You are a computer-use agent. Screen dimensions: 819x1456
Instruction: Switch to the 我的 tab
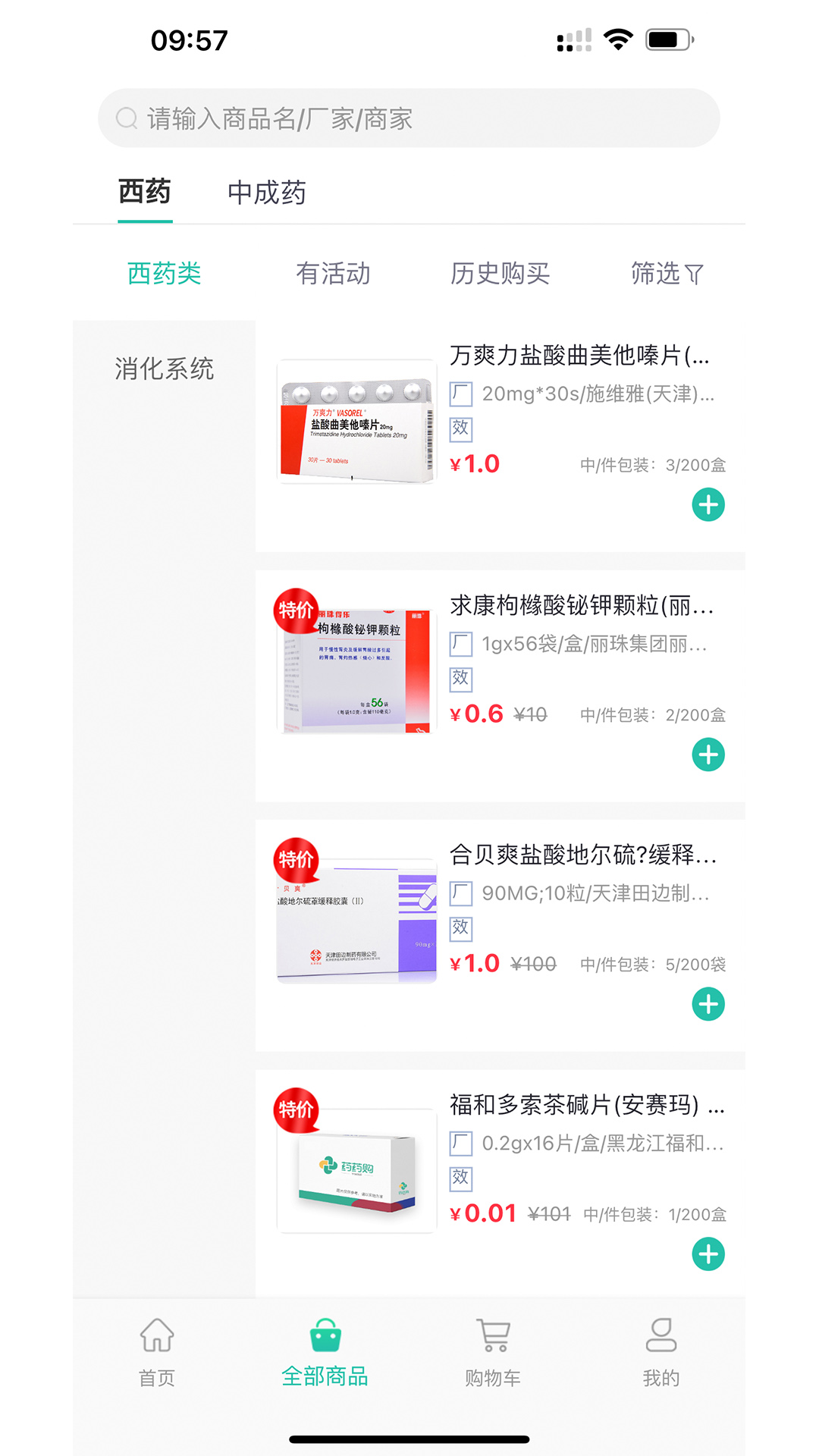pyautogui.click(x=661, y=1352)
